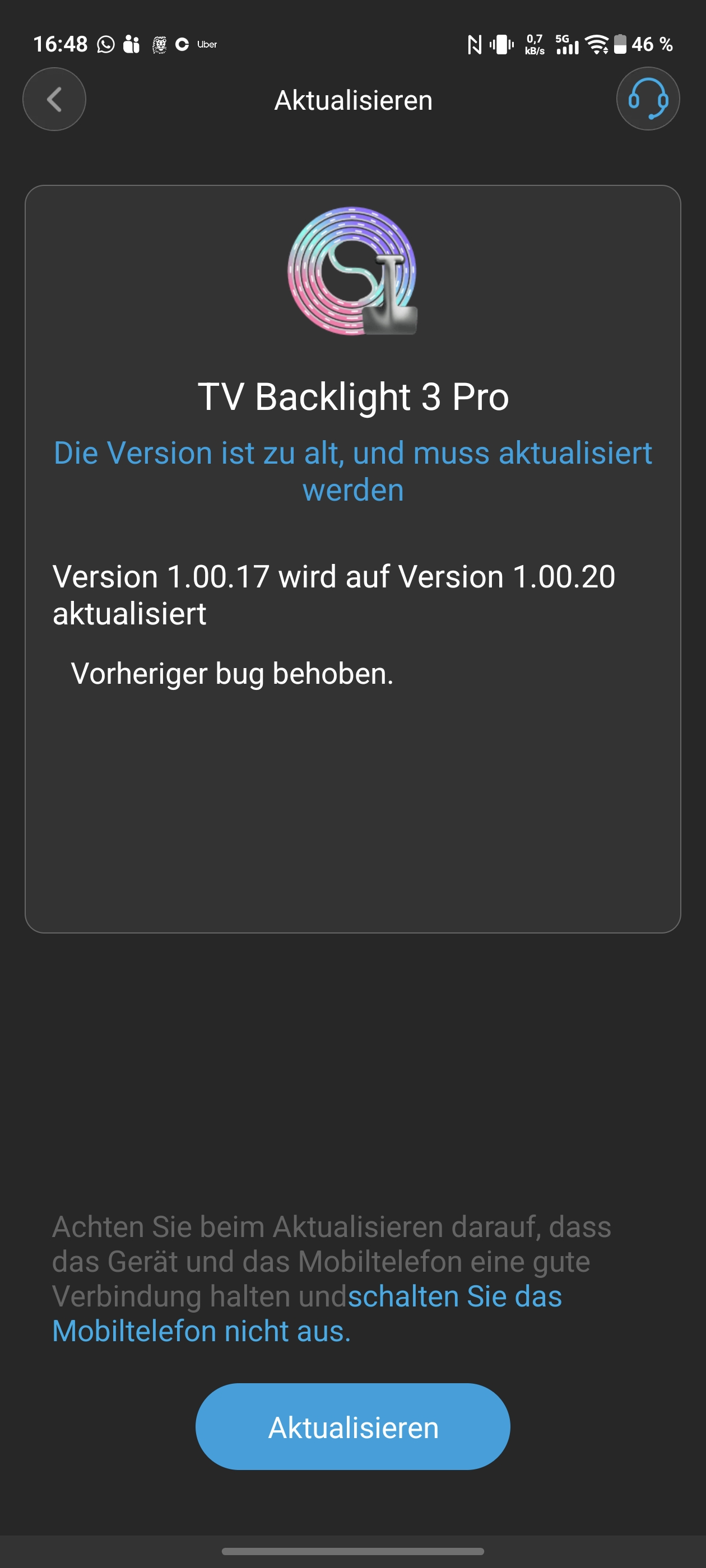706x1568 pixels.
Task: Open customer support via headset icon
Action: coord(648,99)
